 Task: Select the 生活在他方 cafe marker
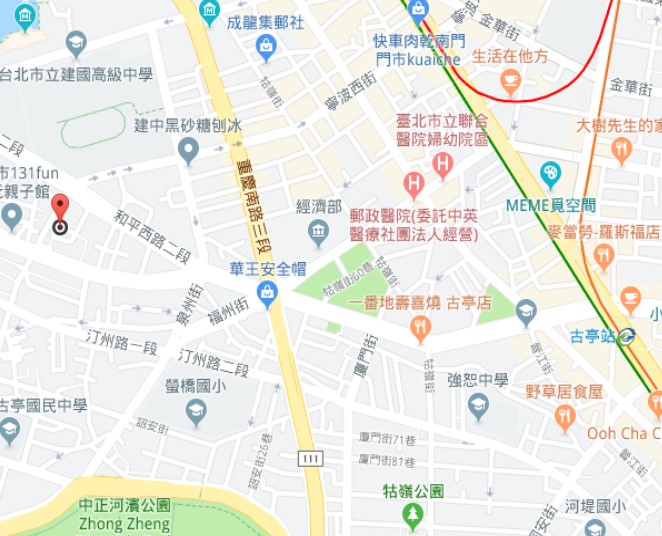pyautogui.click(x=511, y=81)
